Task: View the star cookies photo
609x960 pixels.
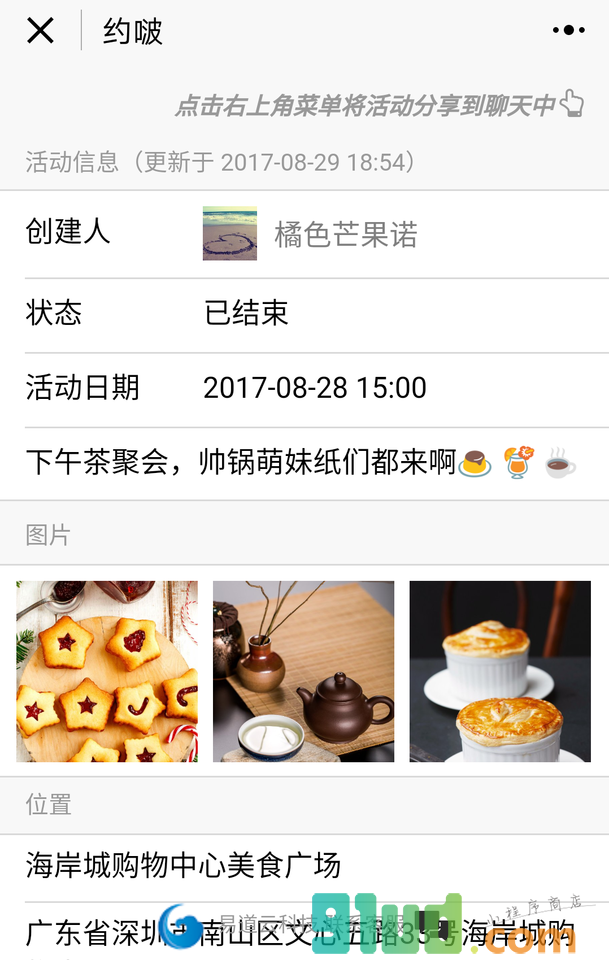Action: 107,671
